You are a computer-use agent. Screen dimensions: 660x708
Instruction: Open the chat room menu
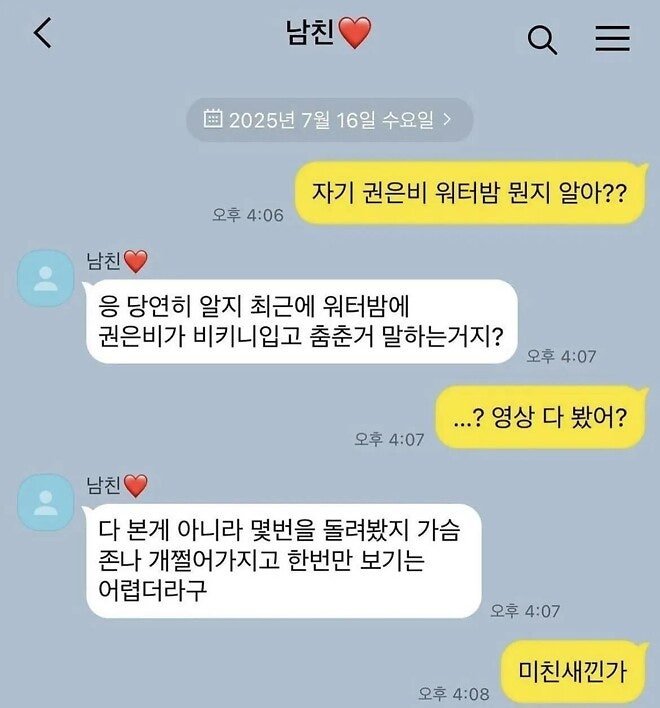(612, 39)
